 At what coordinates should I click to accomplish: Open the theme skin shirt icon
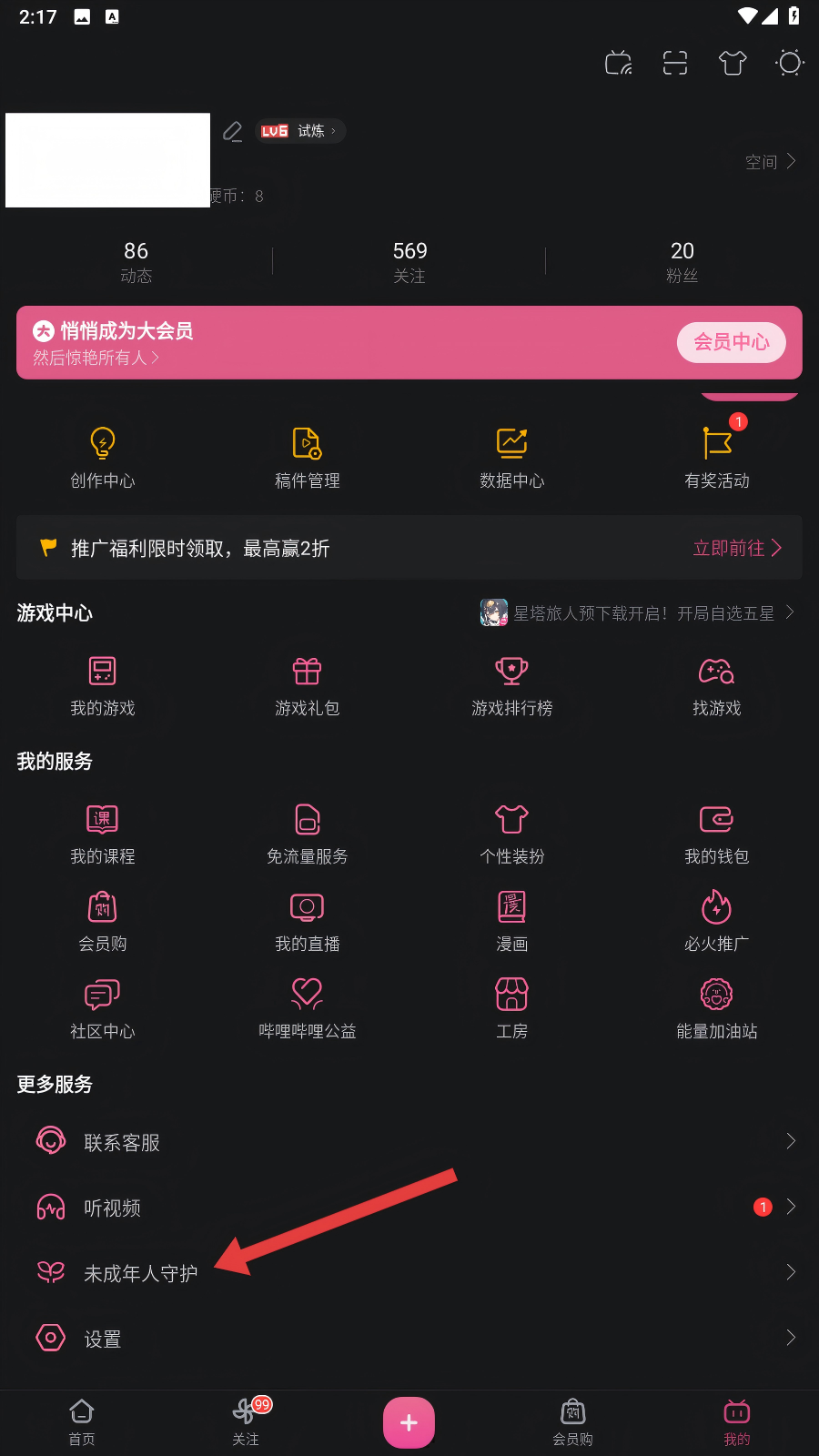click(x=733, y=63)
